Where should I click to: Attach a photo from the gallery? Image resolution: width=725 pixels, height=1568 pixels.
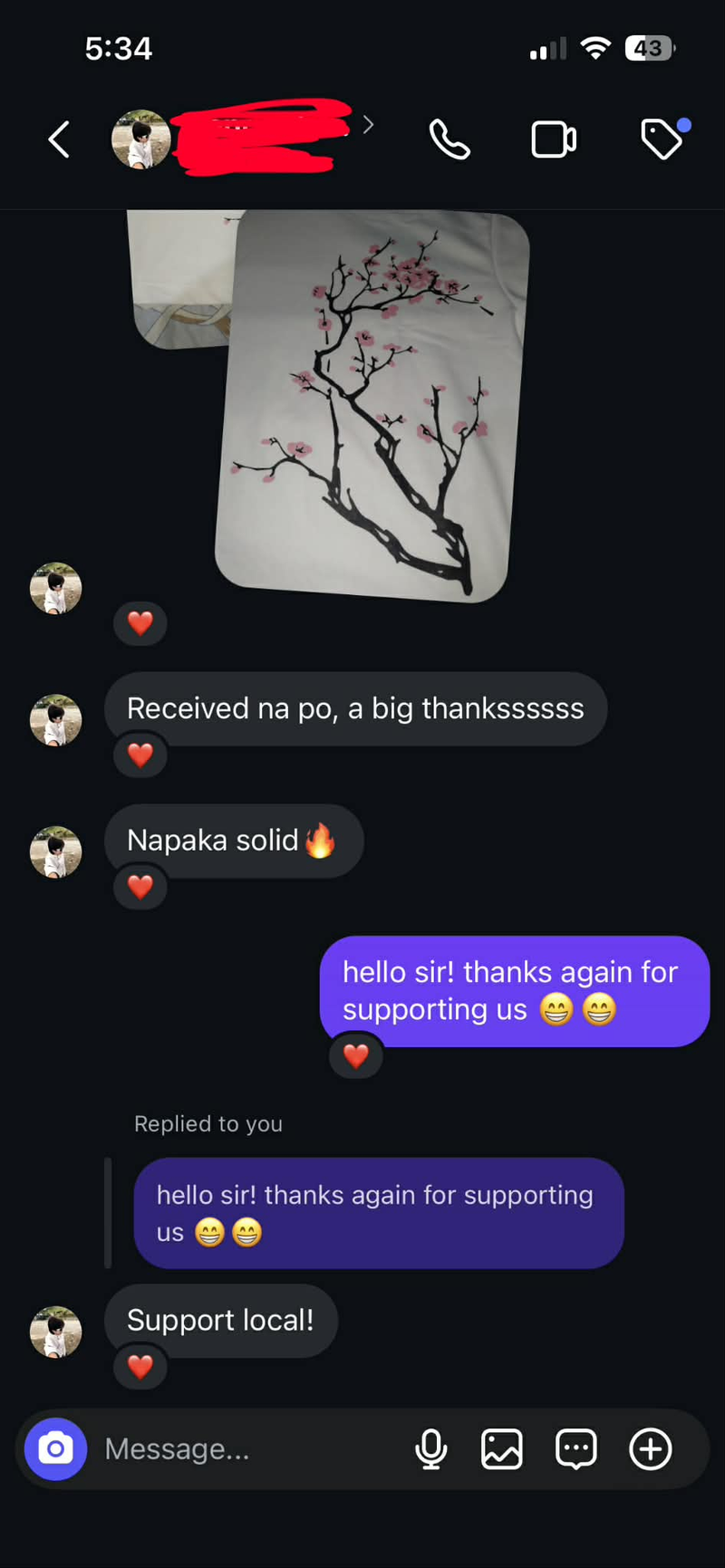pyautogui.click(x=502, y=1448)
